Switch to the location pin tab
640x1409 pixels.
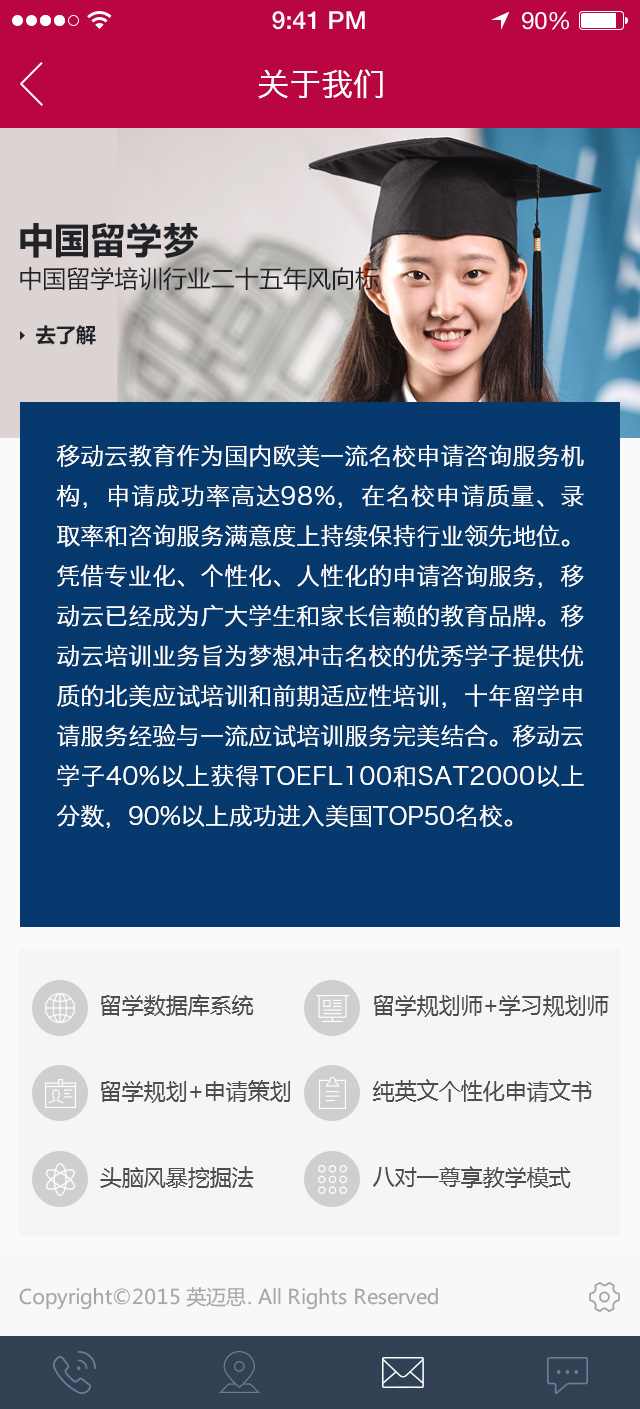coord(240,1372)
